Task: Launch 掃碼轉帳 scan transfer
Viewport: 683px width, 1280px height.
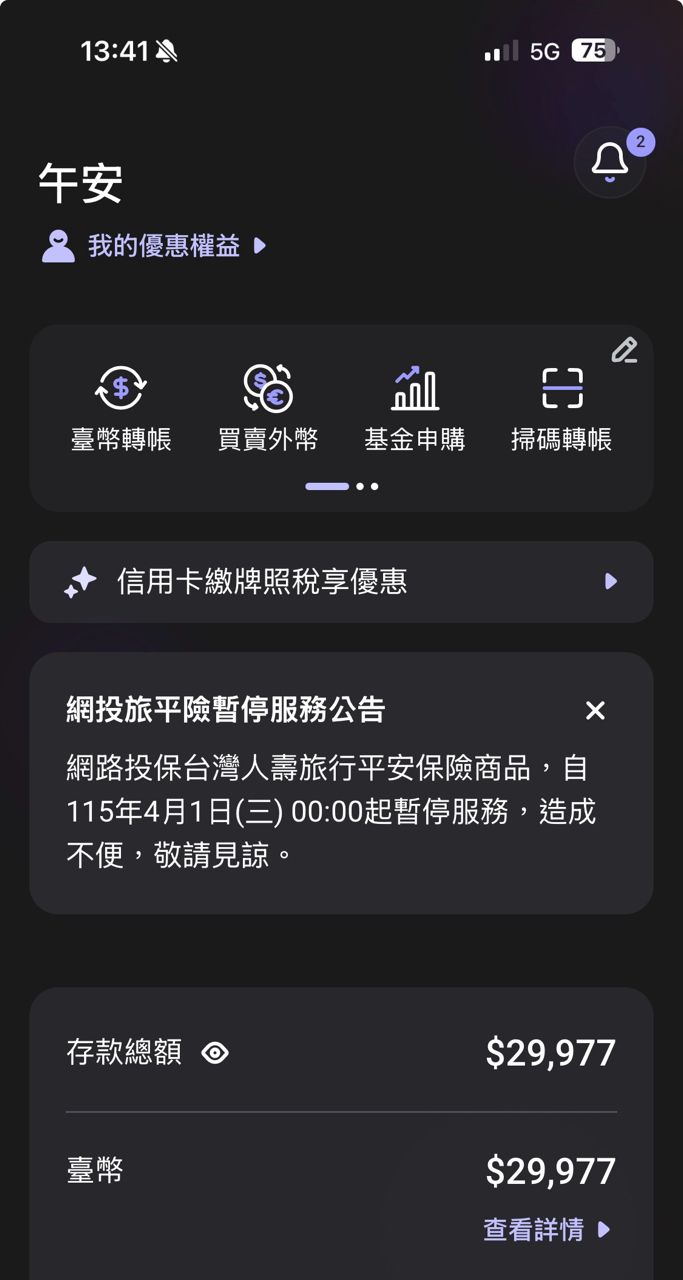Action: tap(561, 408)
